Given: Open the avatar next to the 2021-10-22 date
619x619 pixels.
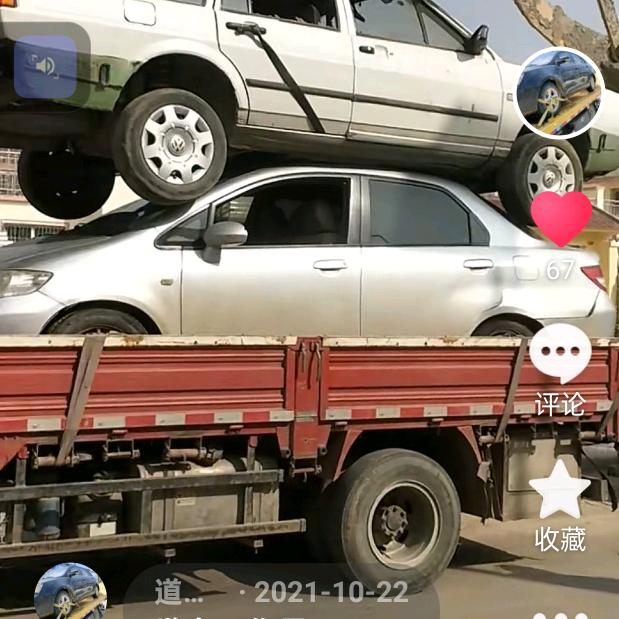Looking at the screenshot, I should tap(70, 592).
